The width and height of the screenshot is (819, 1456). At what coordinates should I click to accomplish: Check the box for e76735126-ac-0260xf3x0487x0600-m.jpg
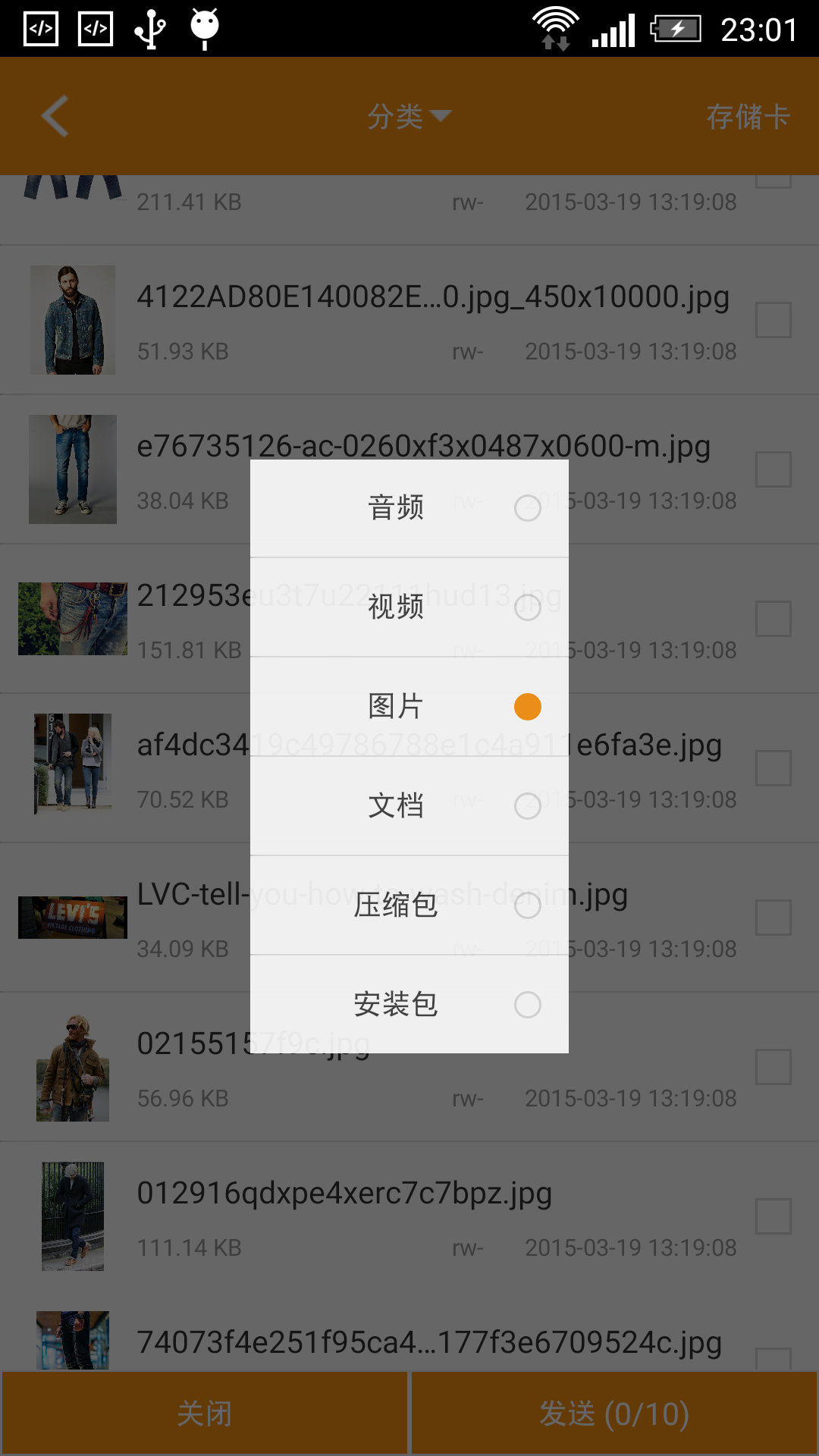[773, 469]
